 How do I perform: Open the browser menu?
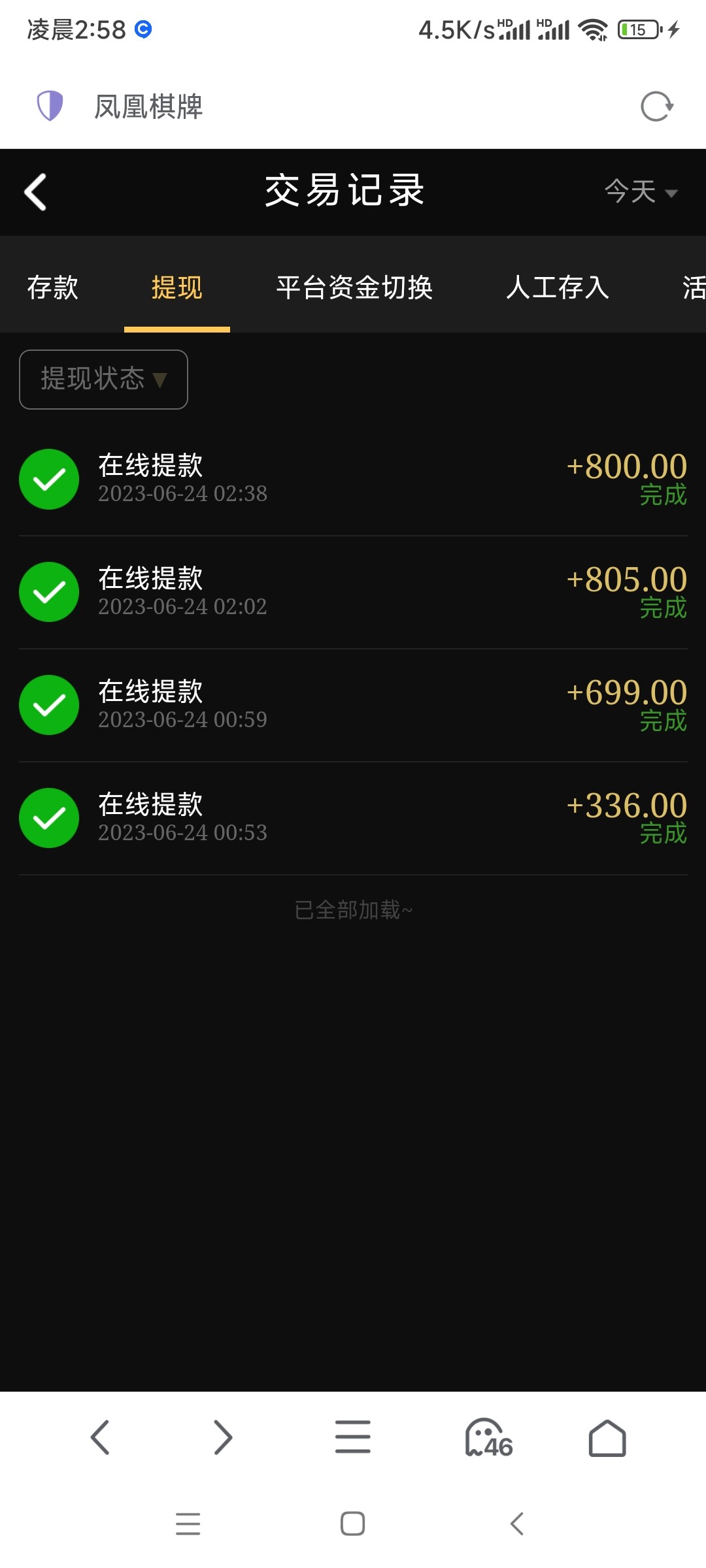(353, 1437)
